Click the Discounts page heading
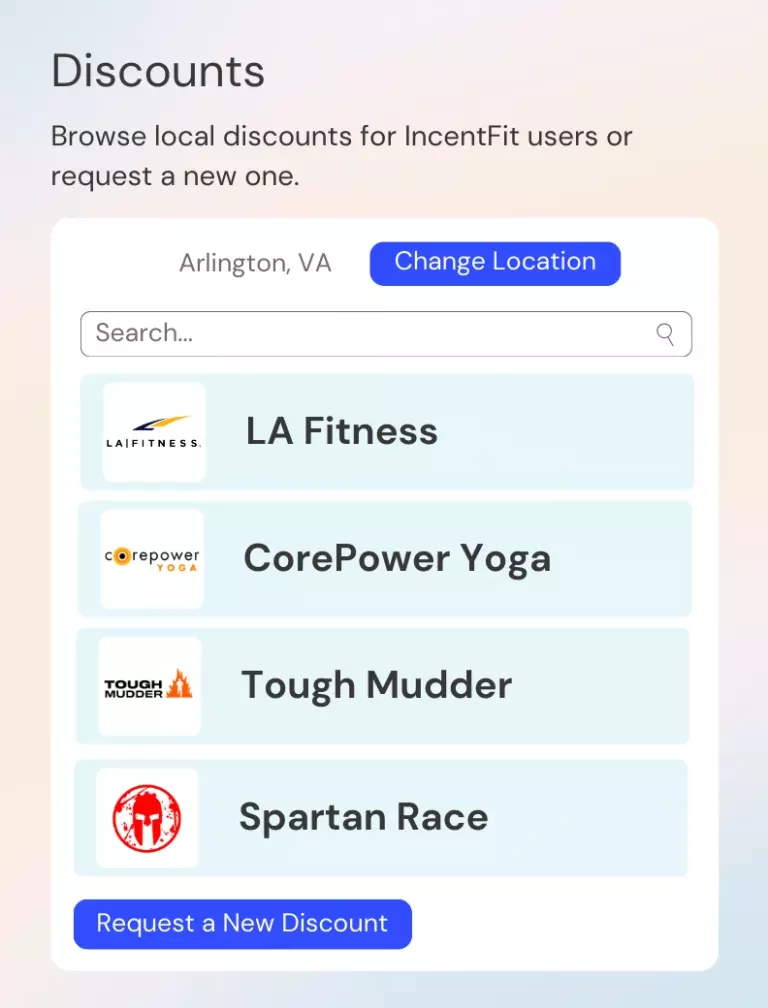The width and height of the screenshot is (768, 1008). (x=158, y=70)
